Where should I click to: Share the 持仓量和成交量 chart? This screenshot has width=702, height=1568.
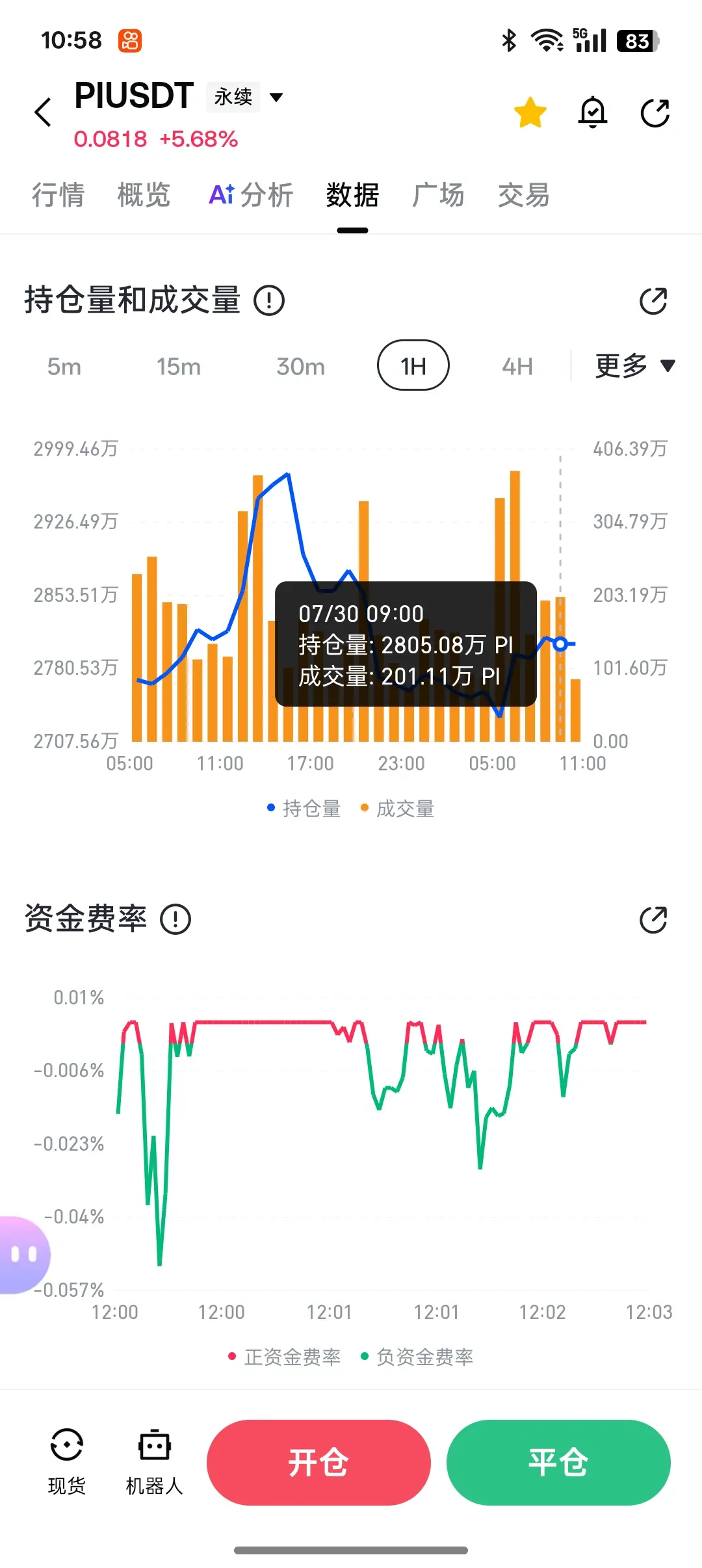click(x=653, y=301)
